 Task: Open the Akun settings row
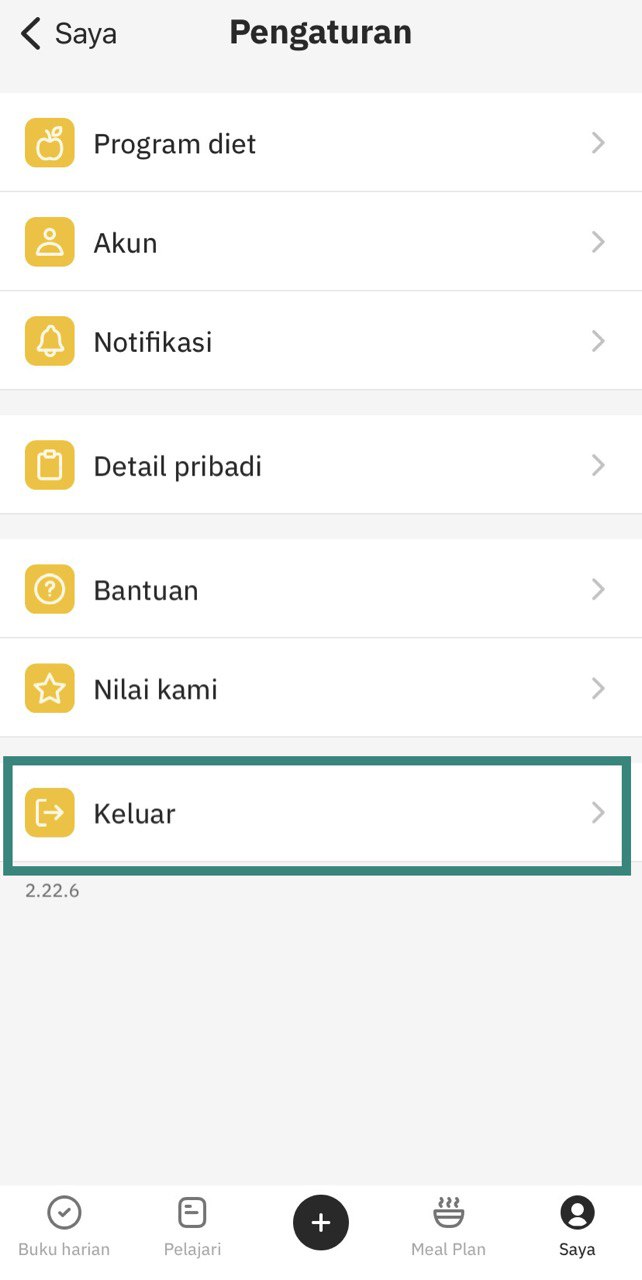point(320,243)
